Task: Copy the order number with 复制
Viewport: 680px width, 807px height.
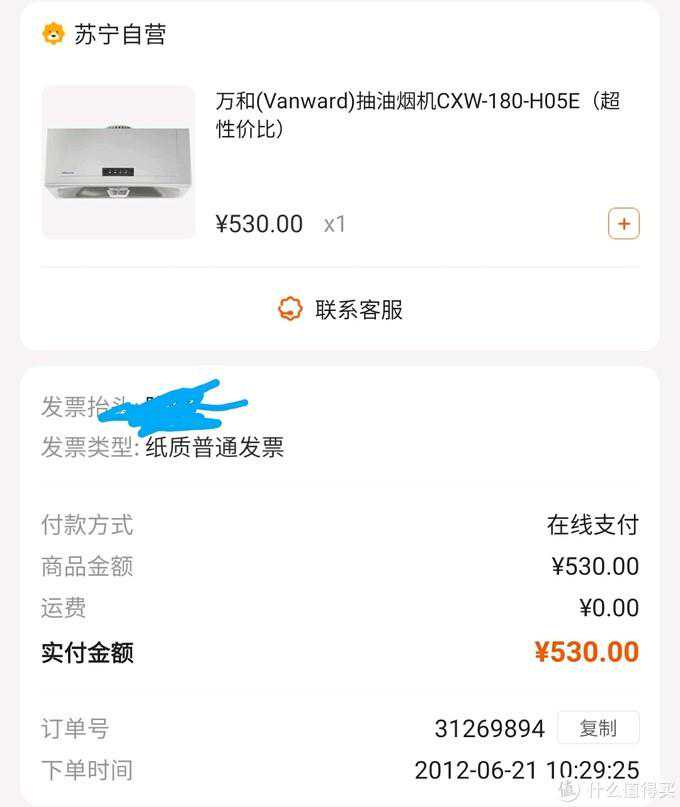Action: 597,728
